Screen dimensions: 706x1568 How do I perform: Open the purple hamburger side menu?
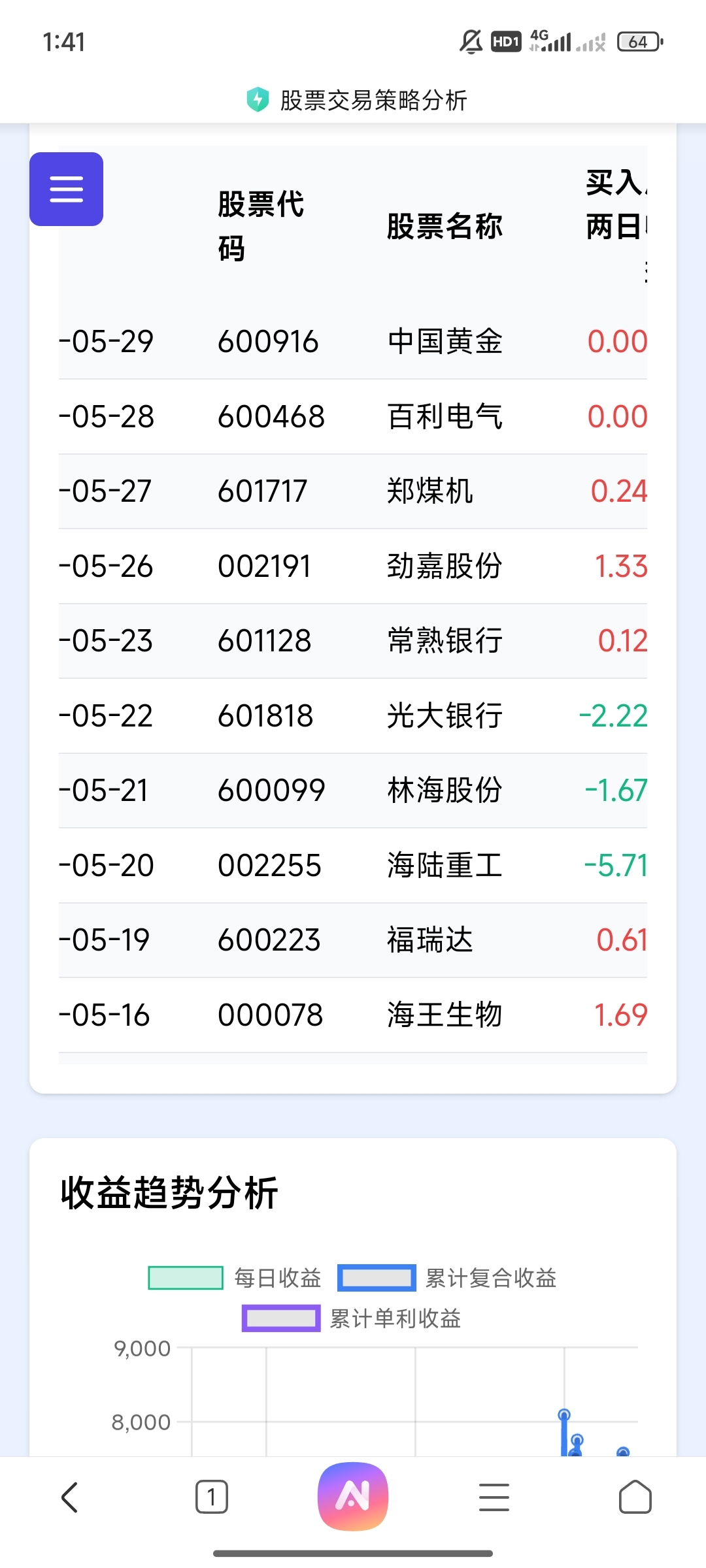pos(66,189)
